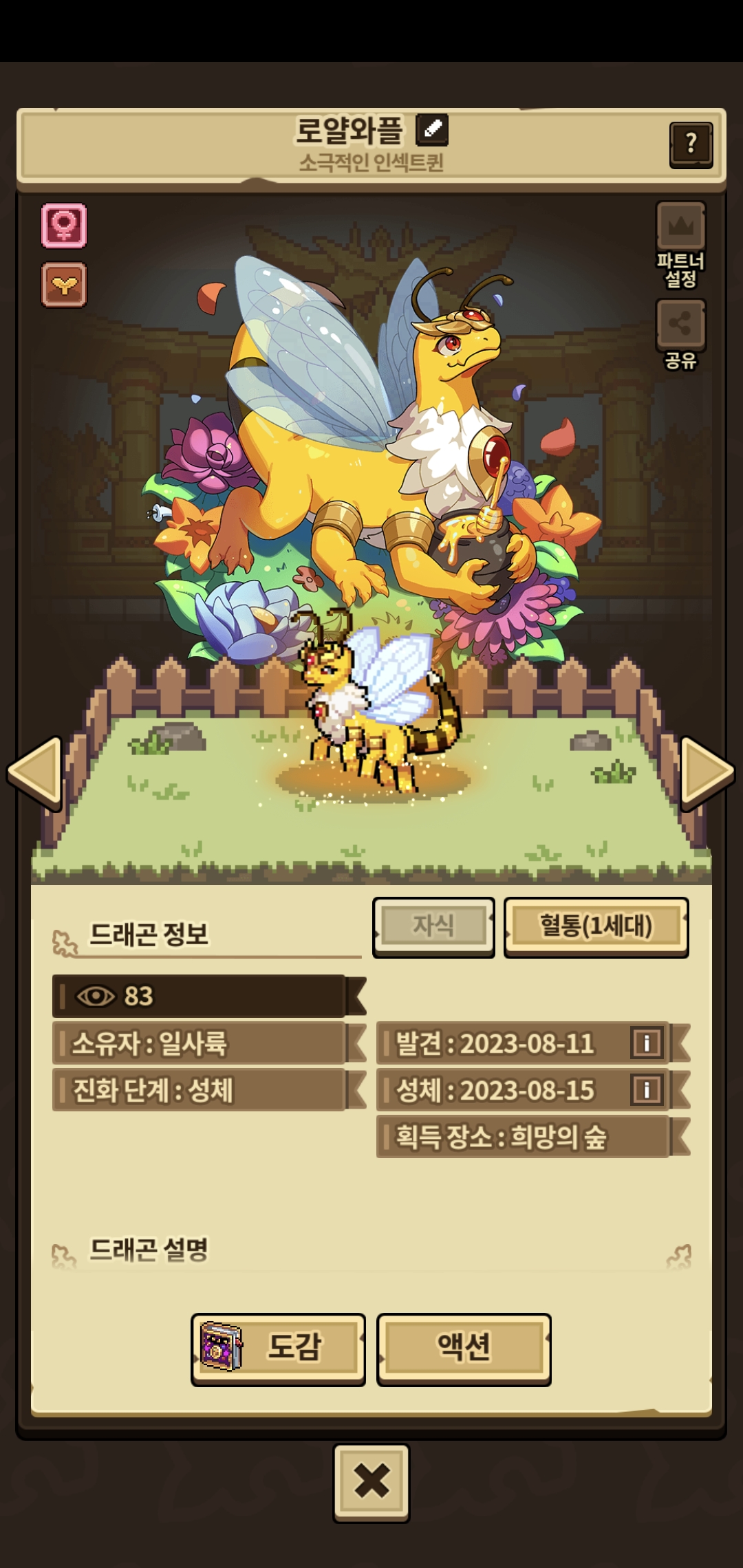Go to previous dragon with left arrow
The height and width of the screenshot is (1568, 743).
(x=34, y=773)
